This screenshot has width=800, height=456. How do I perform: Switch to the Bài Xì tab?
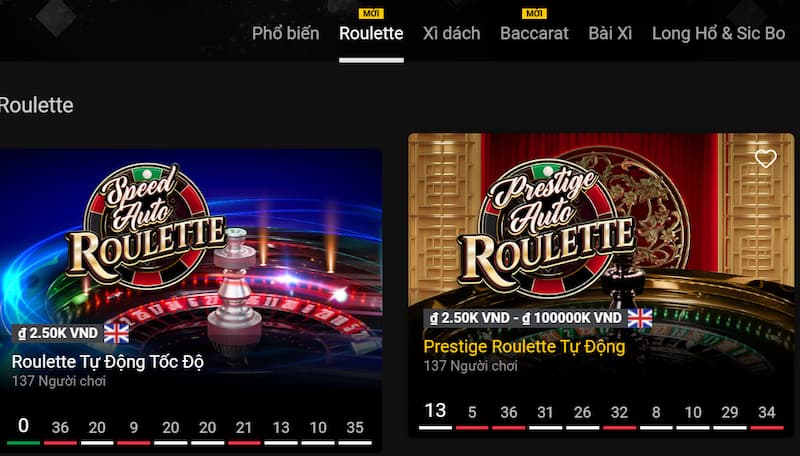610,33
